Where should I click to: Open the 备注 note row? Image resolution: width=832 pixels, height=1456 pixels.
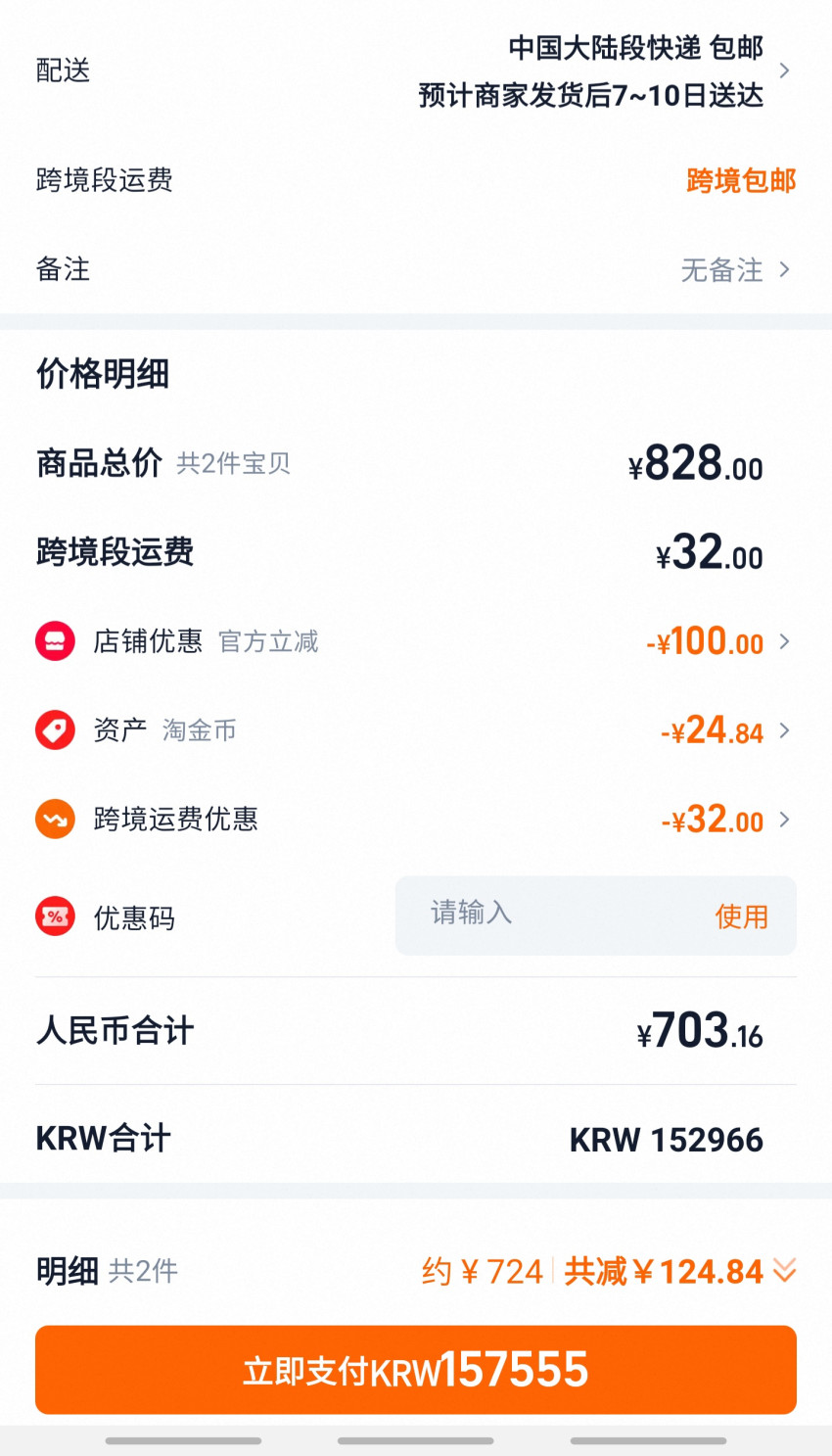point(416,269)
